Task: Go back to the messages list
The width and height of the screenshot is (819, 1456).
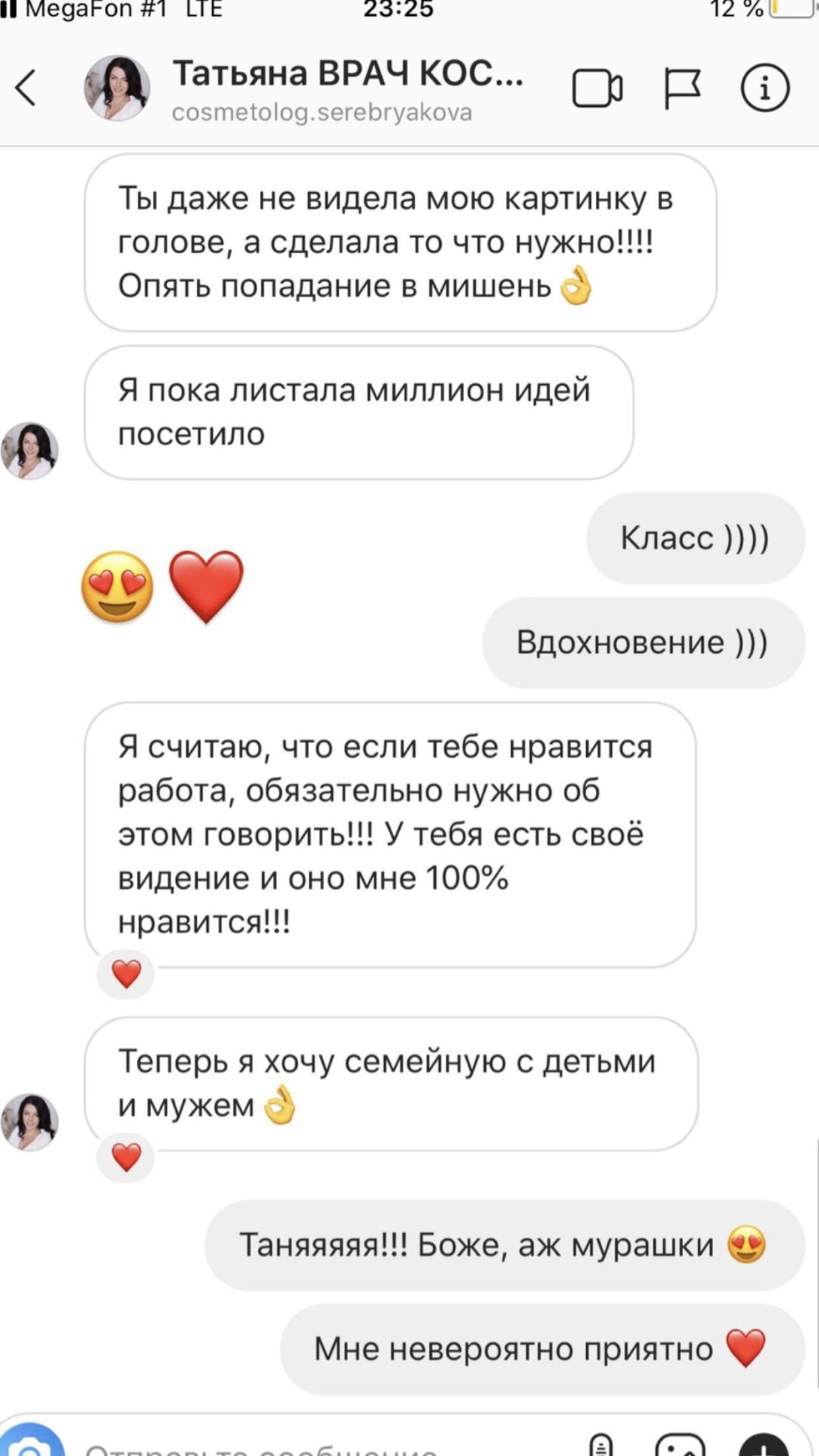Action: coord(26,88)
